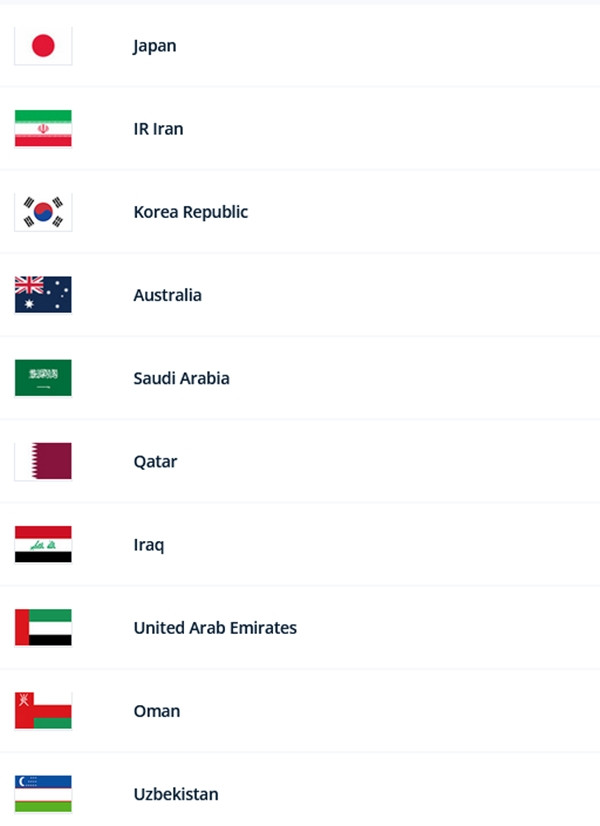Tap United Arab Emirates

pyautogui.click(x=214, y=628)
